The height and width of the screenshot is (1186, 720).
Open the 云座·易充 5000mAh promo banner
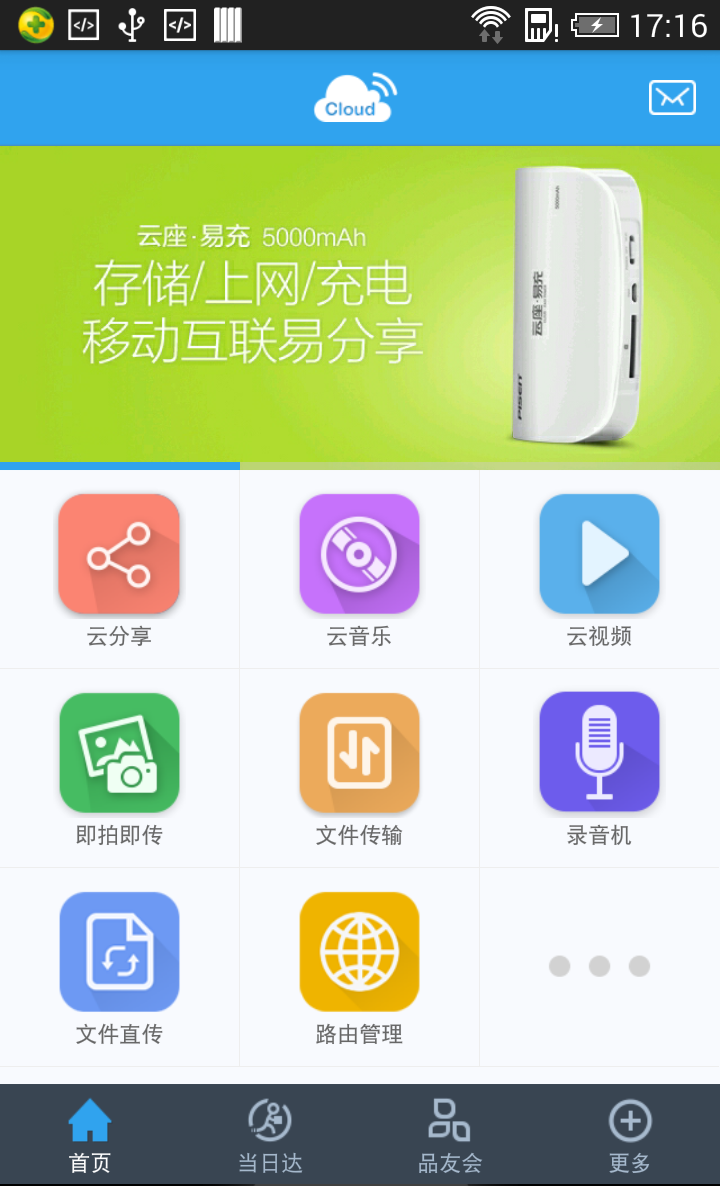pos(360,305)
